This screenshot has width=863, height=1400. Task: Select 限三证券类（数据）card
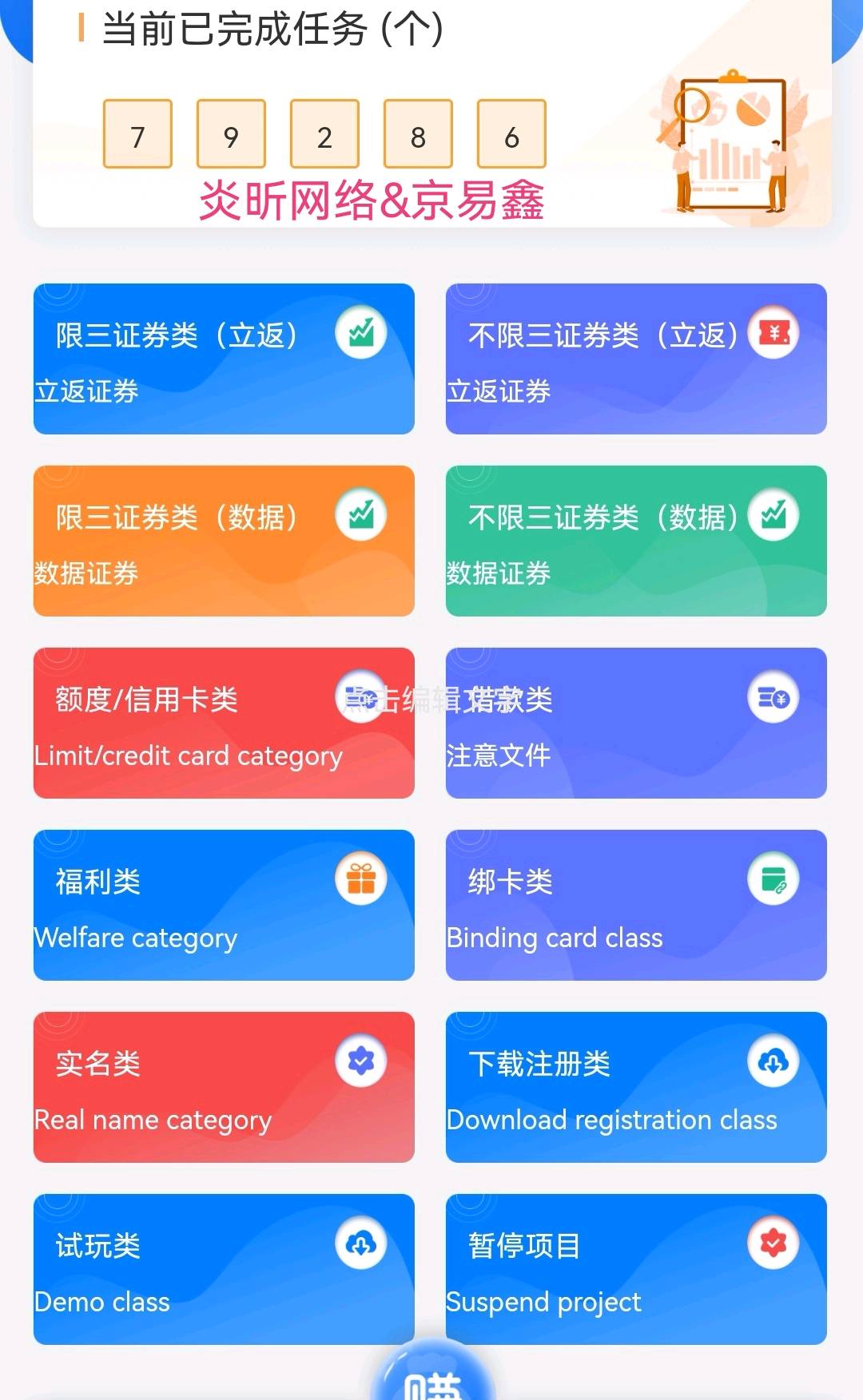point(224,541)
